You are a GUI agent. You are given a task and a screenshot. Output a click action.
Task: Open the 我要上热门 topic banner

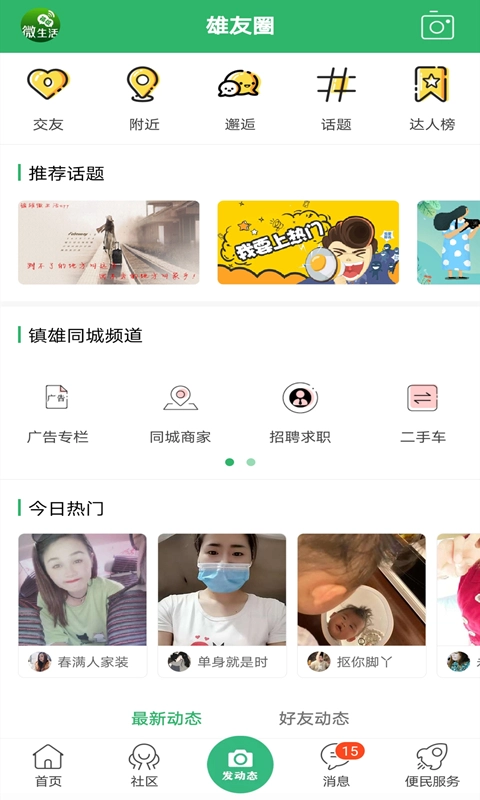(308, 242)
